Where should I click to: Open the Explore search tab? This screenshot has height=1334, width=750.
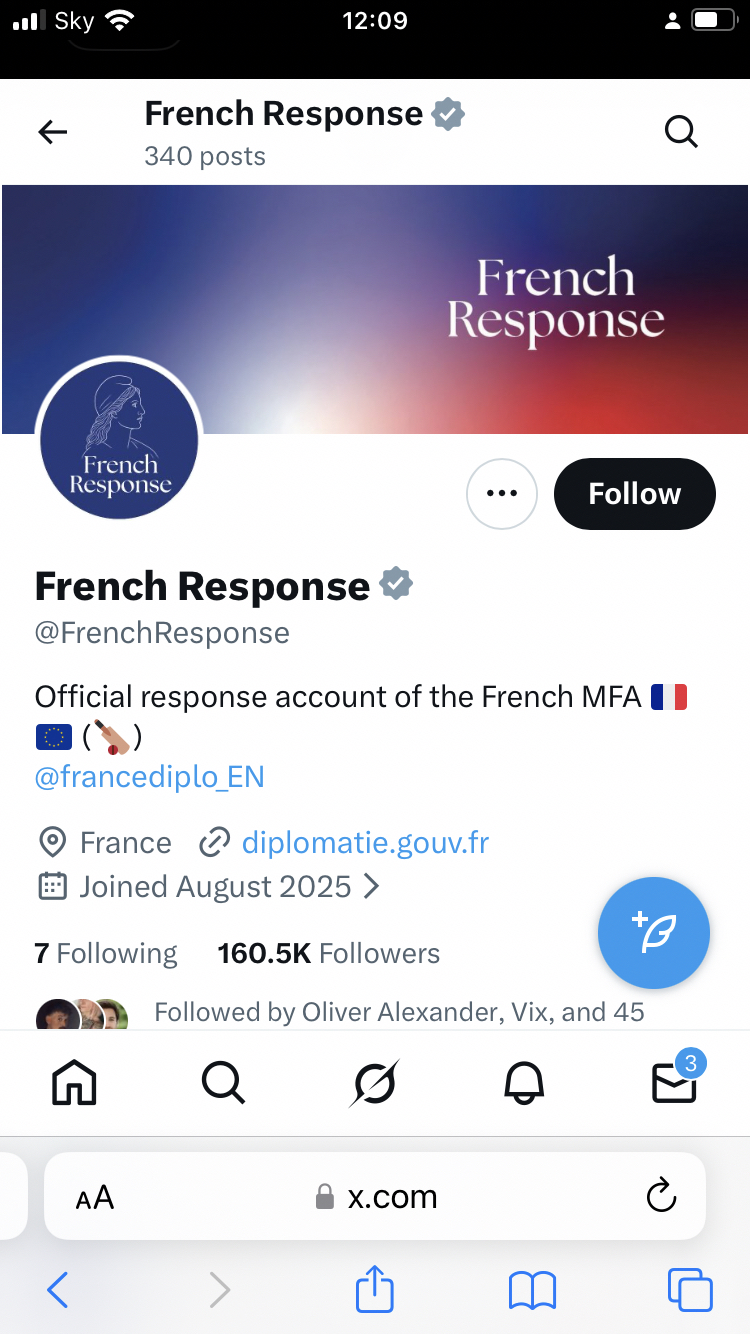pos(223,1082)
